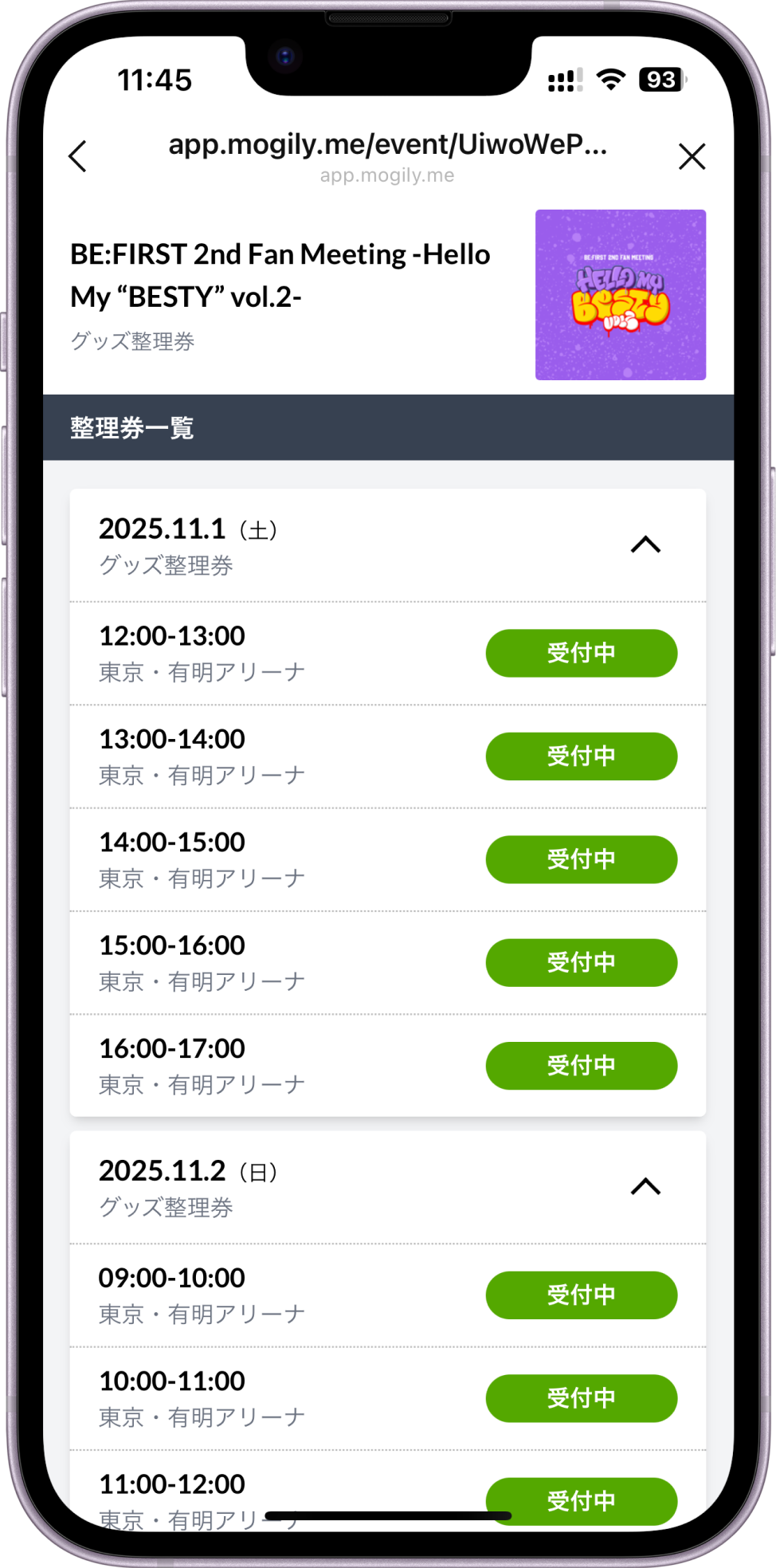This screenshot has height=1568, width=776.
Task: Tap 受付中 for the 15:00-16:00 slot
Action: pos(581,962)
